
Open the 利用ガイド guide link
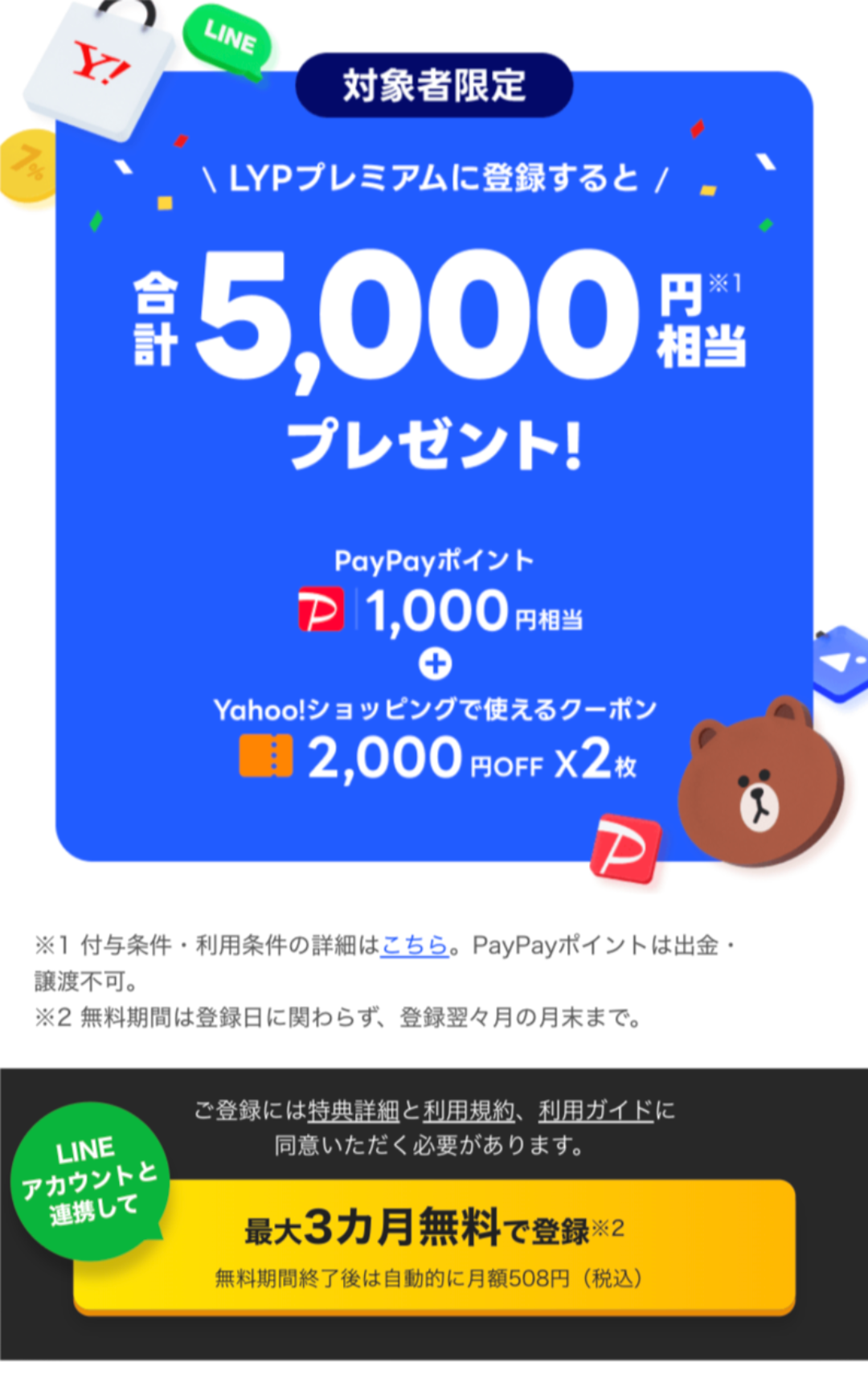click(x=596, y=1111)
